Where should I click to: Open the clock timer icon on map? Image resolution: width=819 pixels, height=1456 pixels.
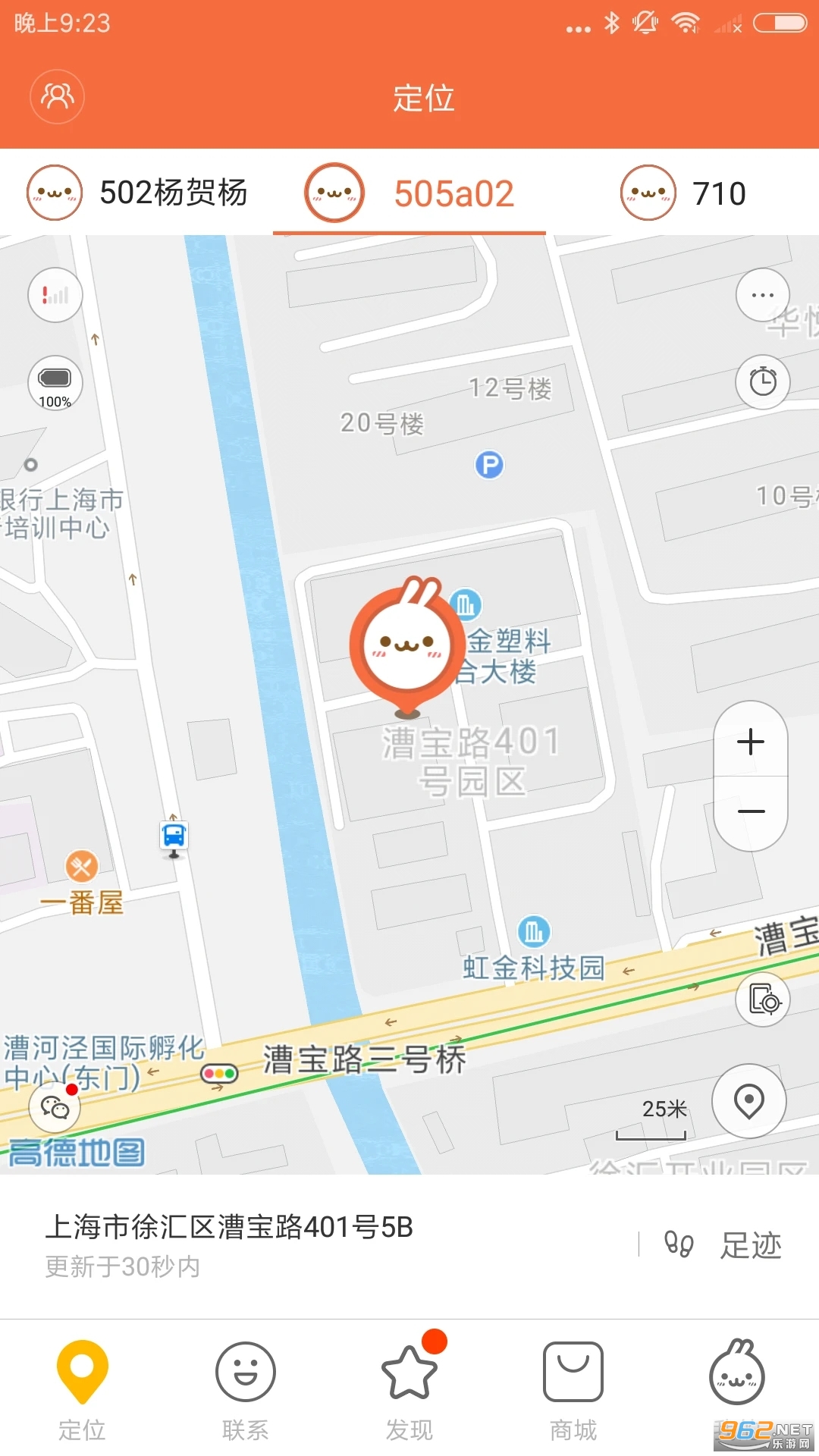763,381
